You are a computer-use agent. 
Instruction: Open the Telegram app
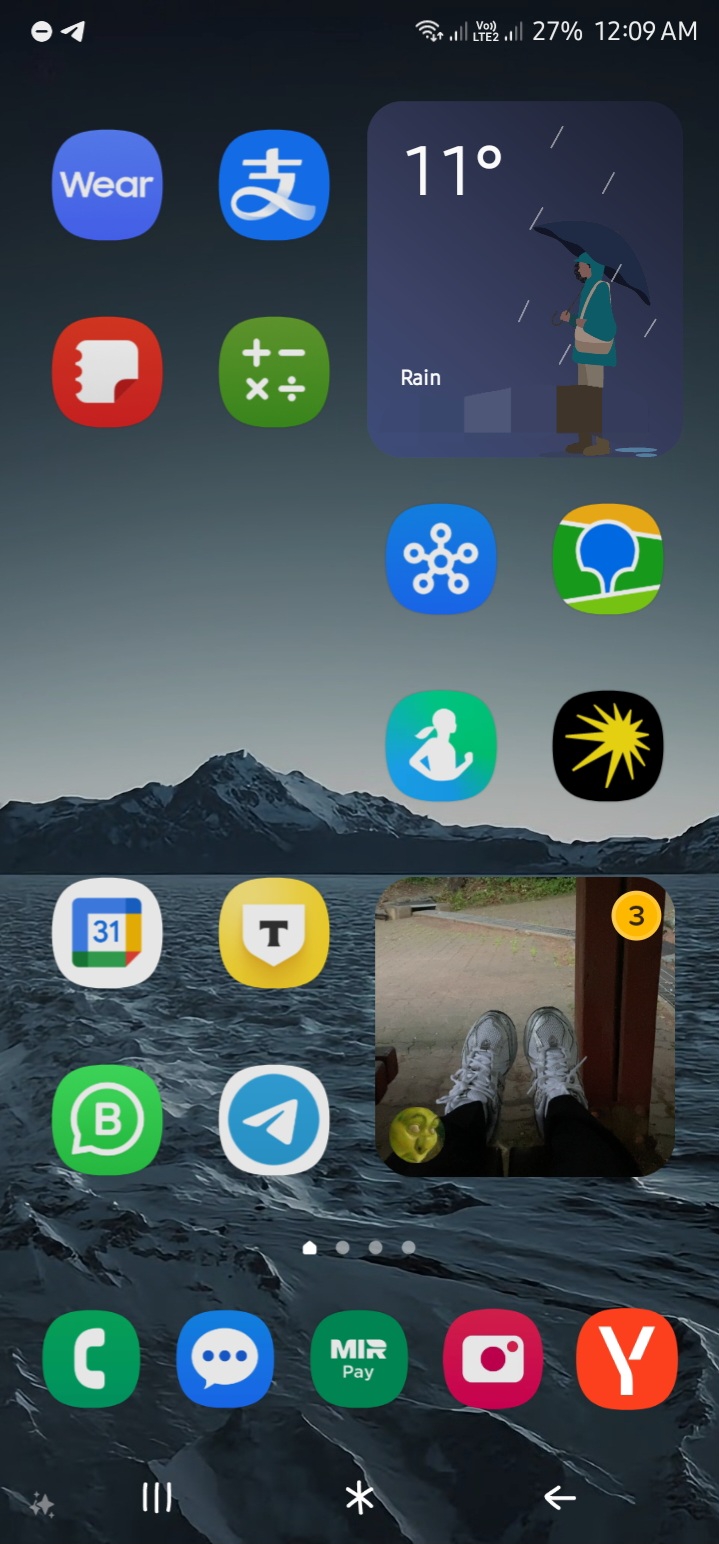click(274, 1120)
